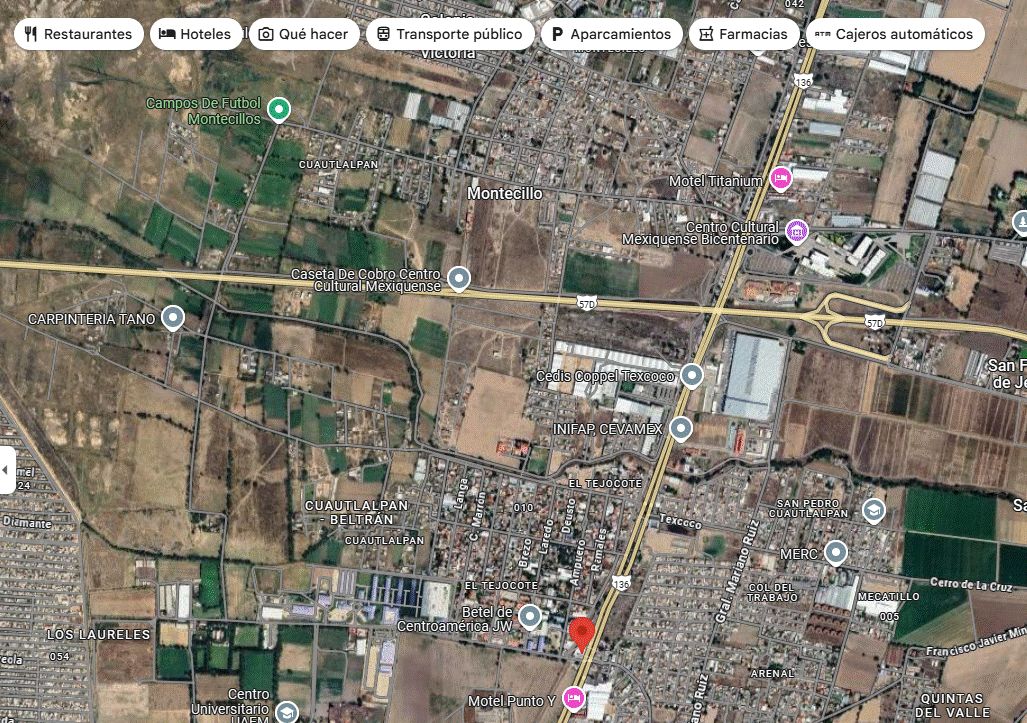Image resolution: width=1027 pixels, height=723 pixels.
Task: Open the Motel Titanium map pin
Action: point(781,180)
